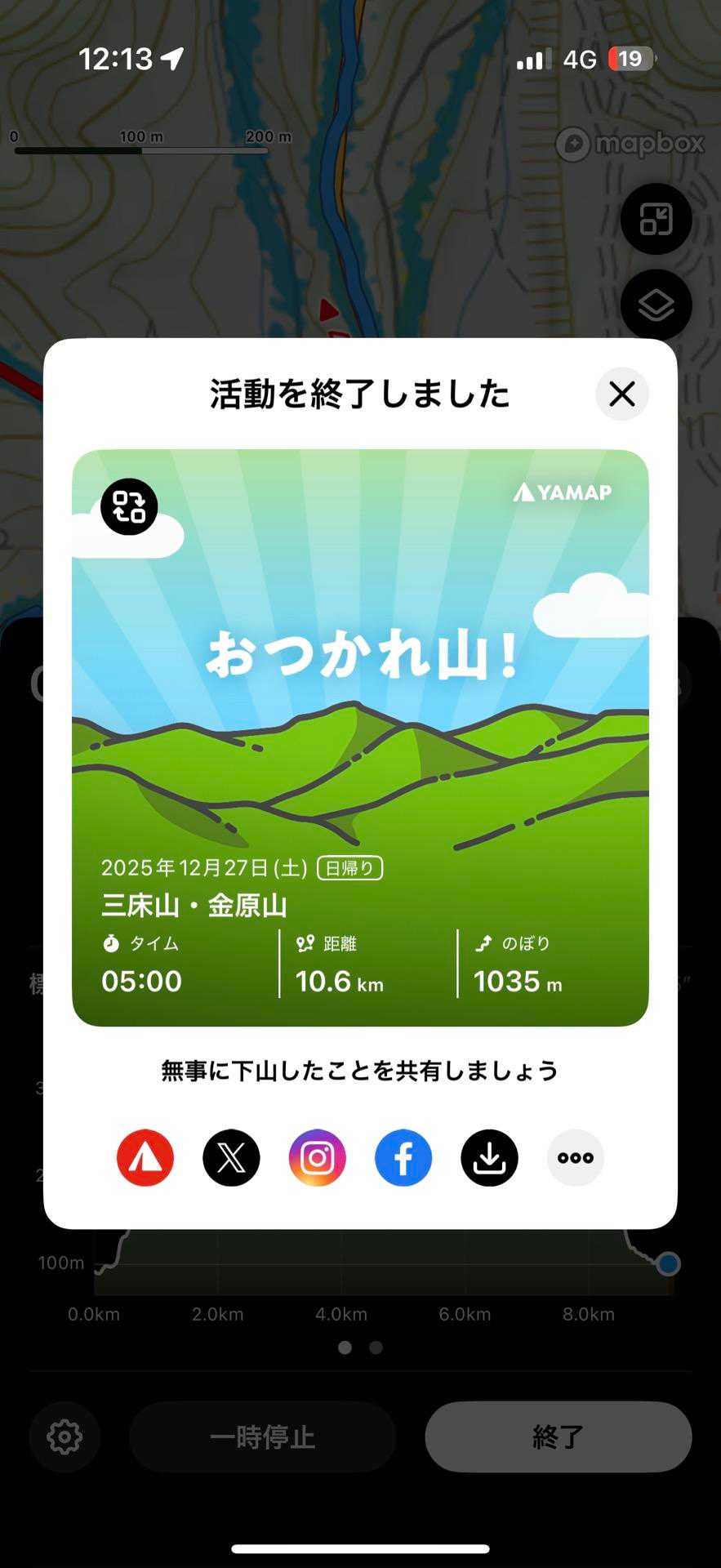Share the activity to YAMAP

tap(145, 1157)
